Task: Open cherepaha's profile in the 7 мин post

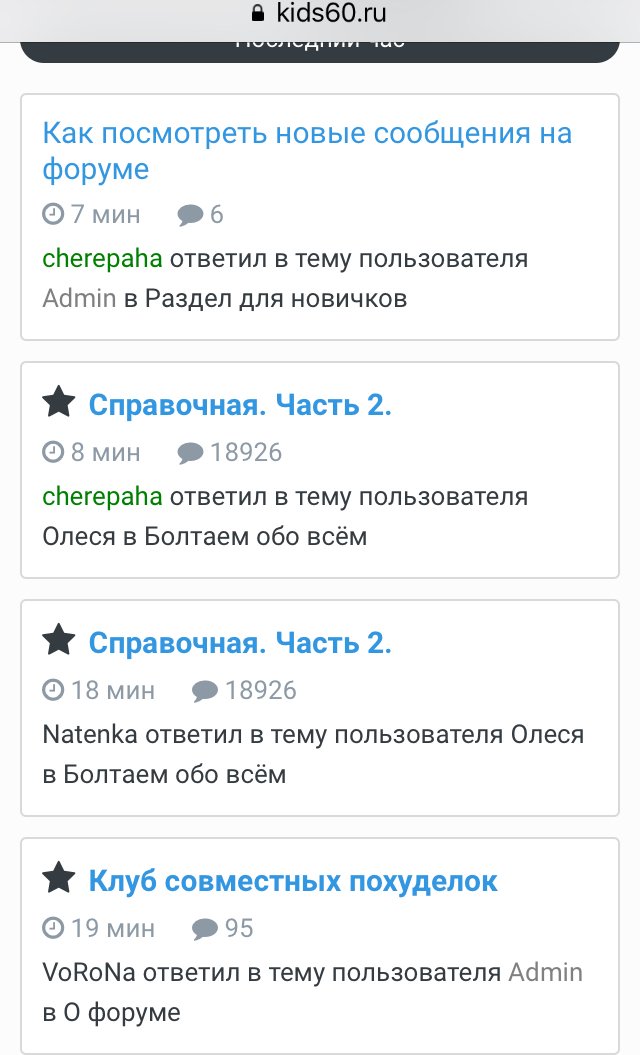Action: 102,258
